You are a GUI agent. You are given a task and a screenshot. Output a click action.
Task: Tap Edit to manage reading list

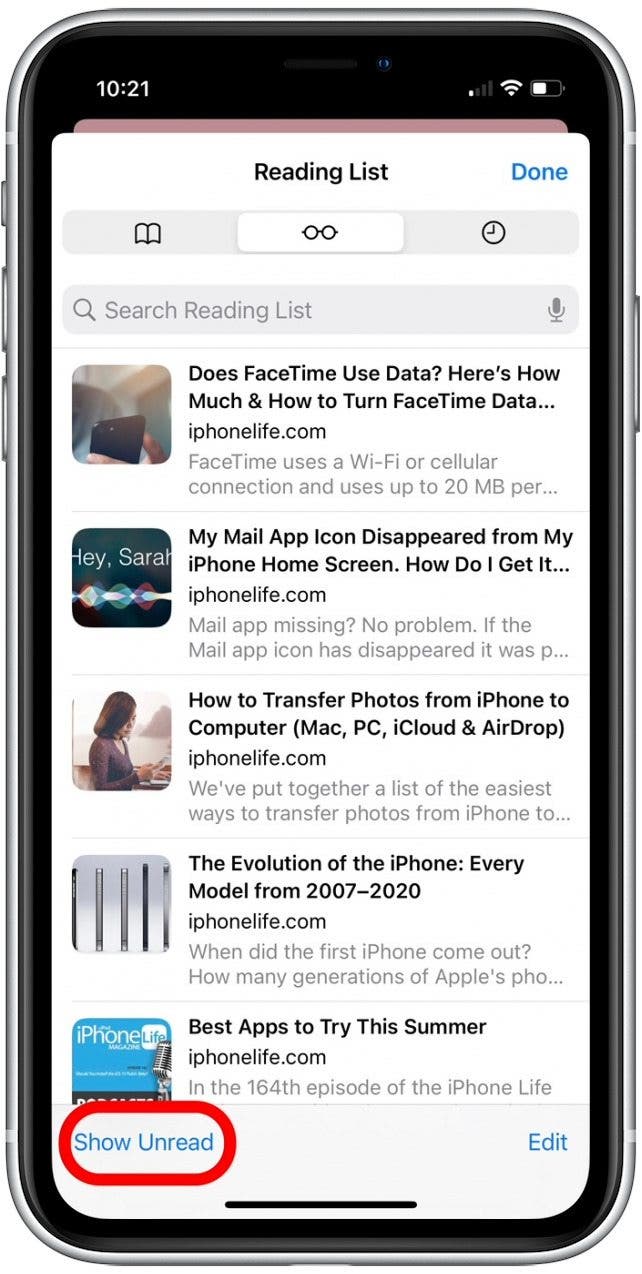pos(547,1142)
